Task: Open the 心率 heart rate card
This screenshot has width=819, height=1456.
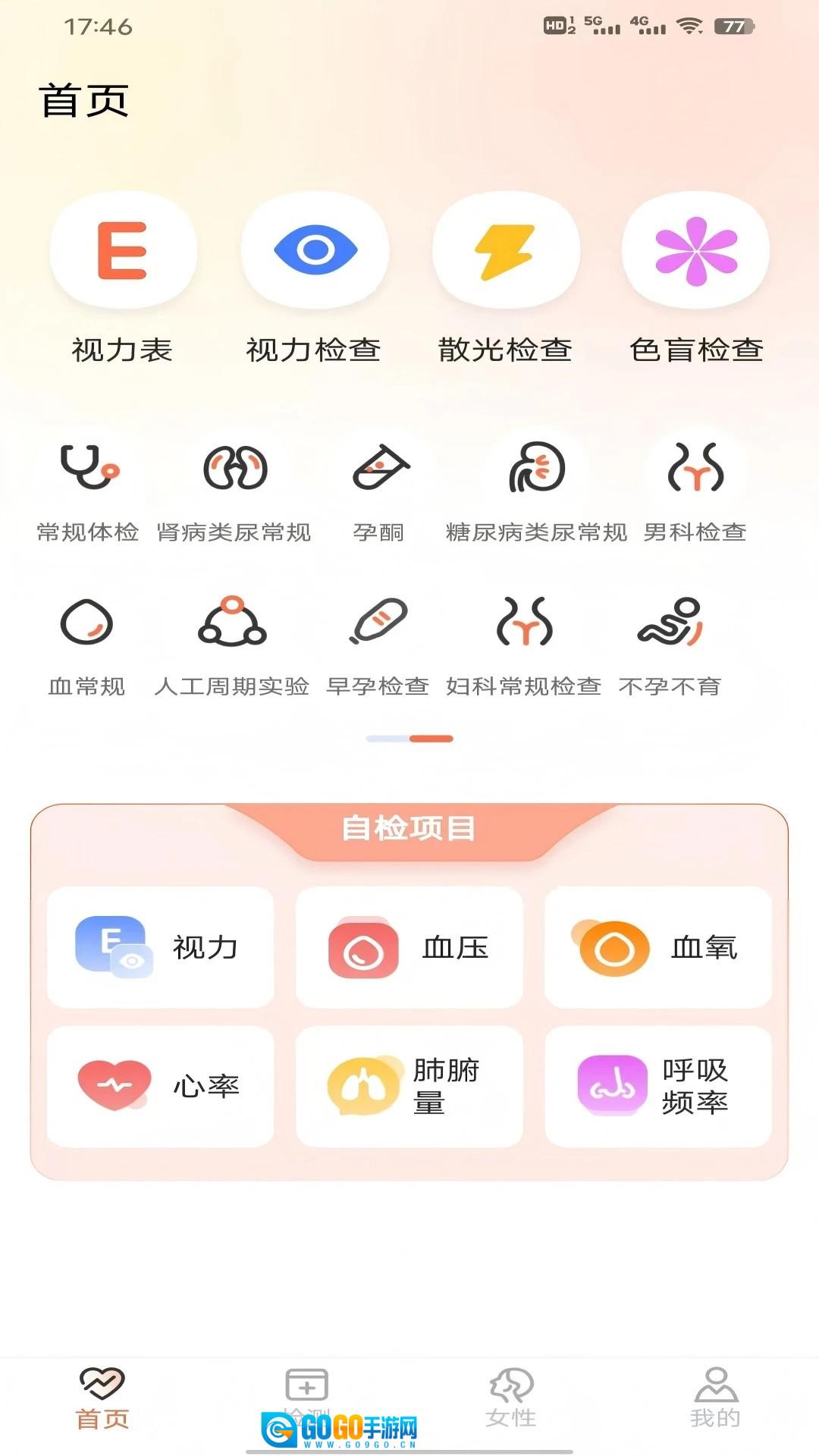Action: 161,1087
